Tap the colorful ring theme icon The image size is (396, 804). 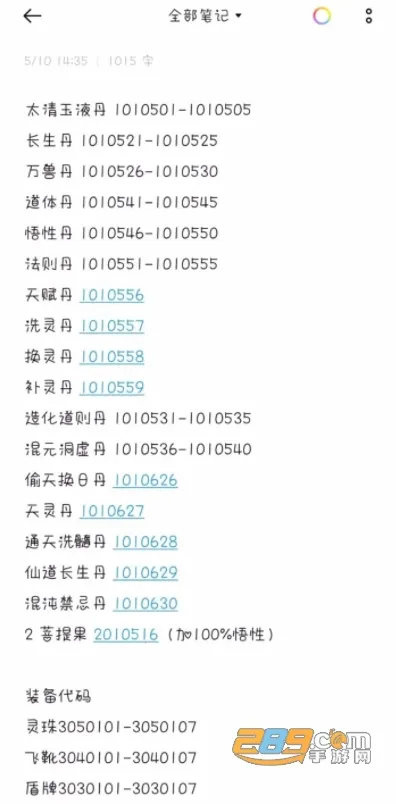click(x=322, y=16)
